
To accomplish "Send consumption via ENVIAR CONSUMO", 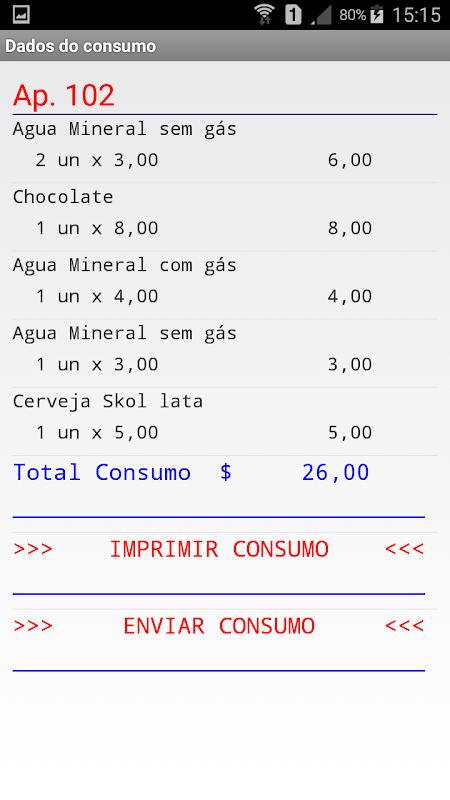I will (x=218, y=626).
